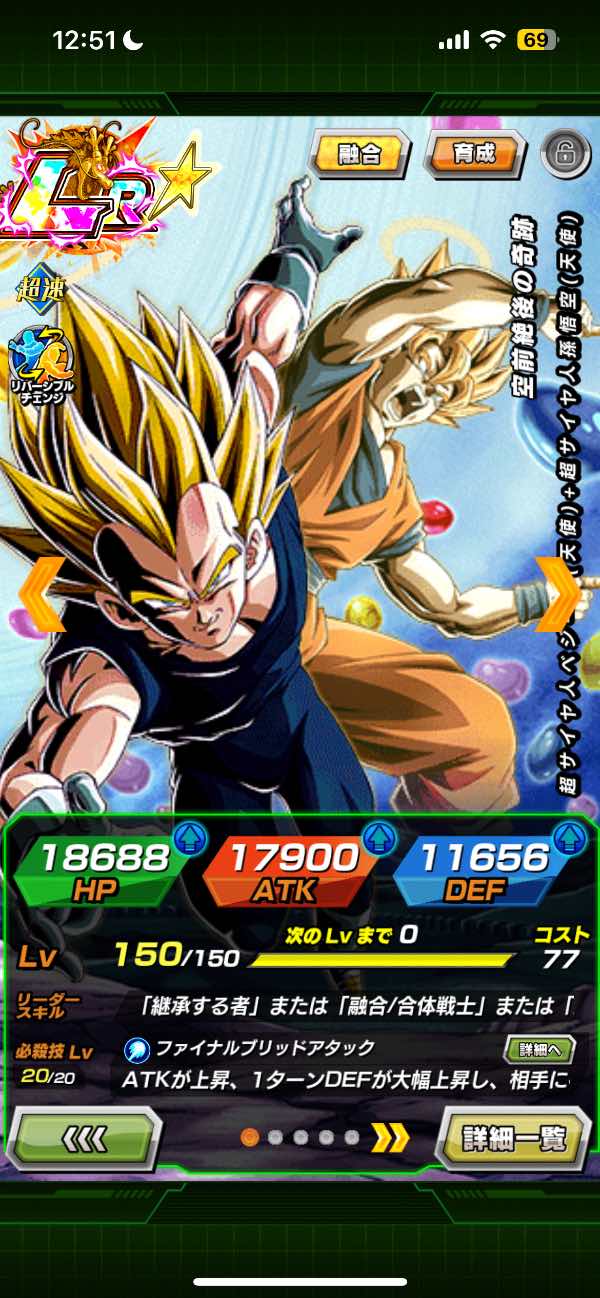
Task: Go to previous character with left arrow
Action: pyautogui.click(x=40, y=593)
